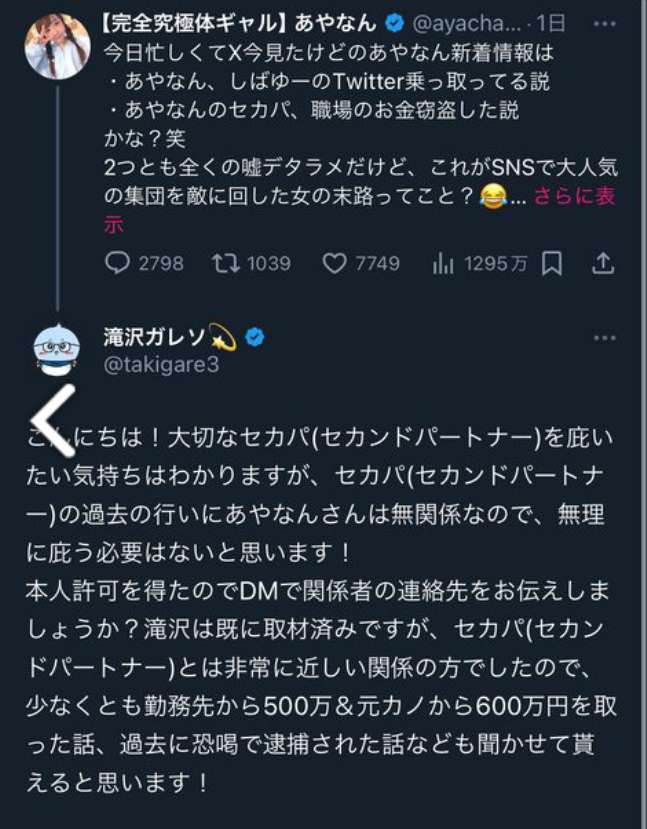Bookmark あやなん's tweet
This screenshot has height=829, width=647.
pos(552,263)
